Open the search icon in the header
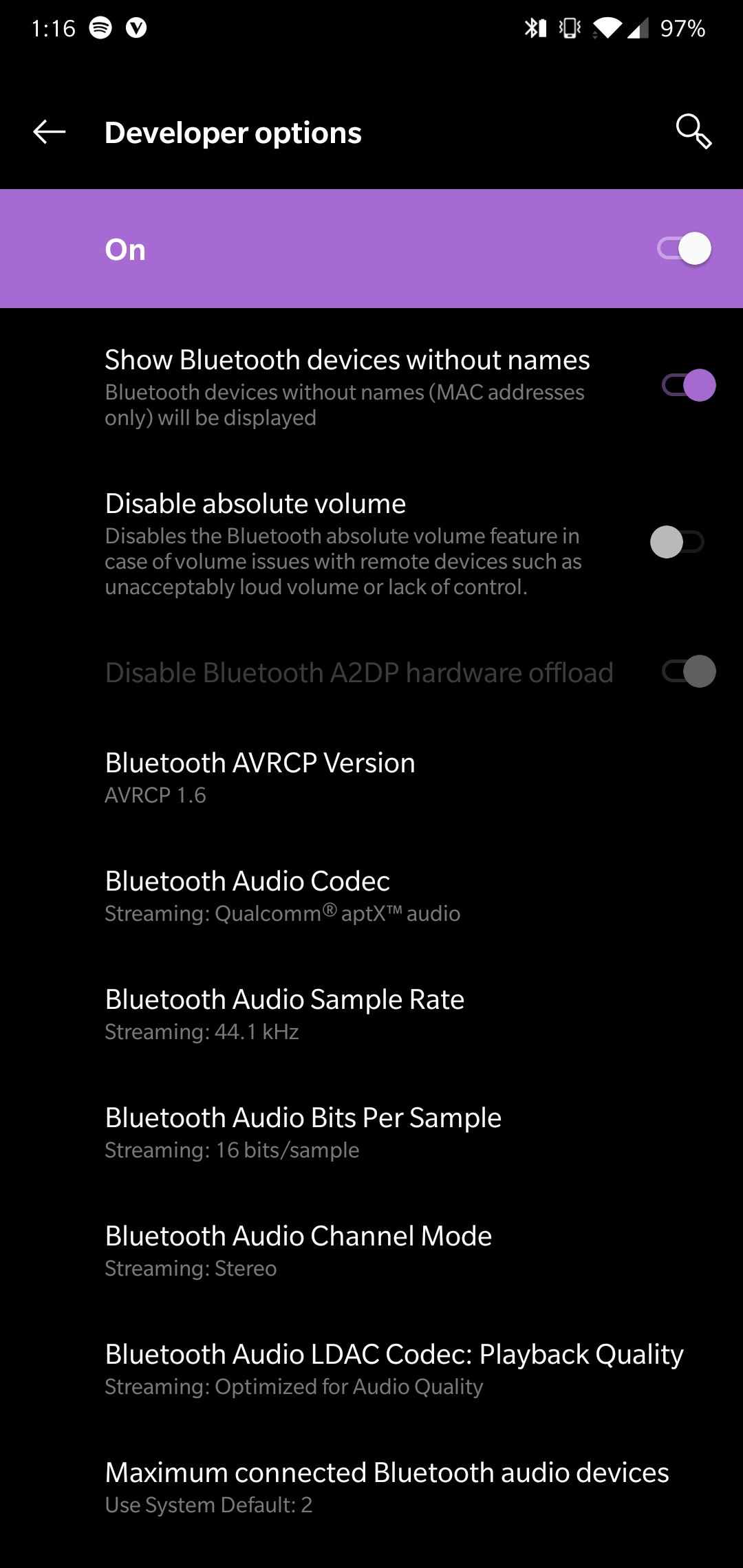Screen dimensions: 743x1568 693,131
